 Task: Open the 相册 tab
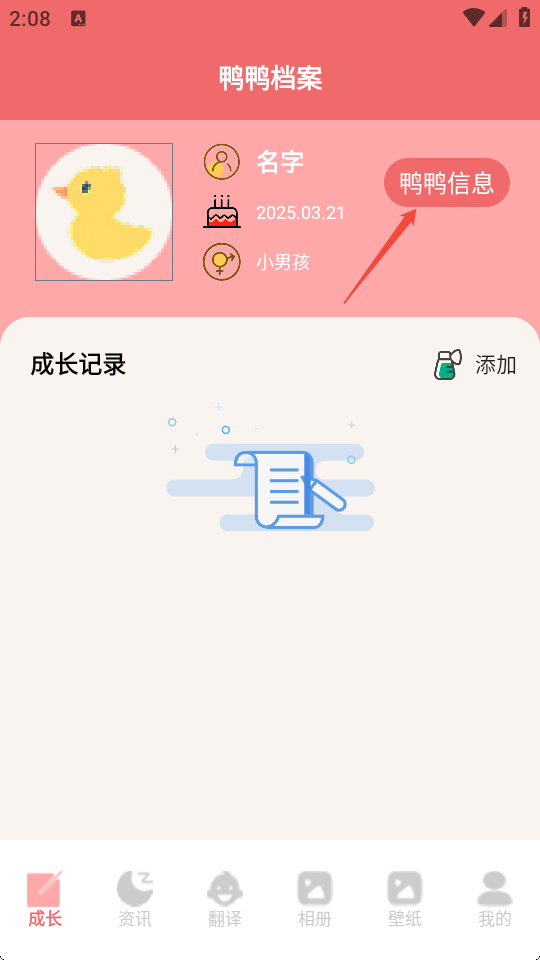pyautogui.click(x=315, y=899)
